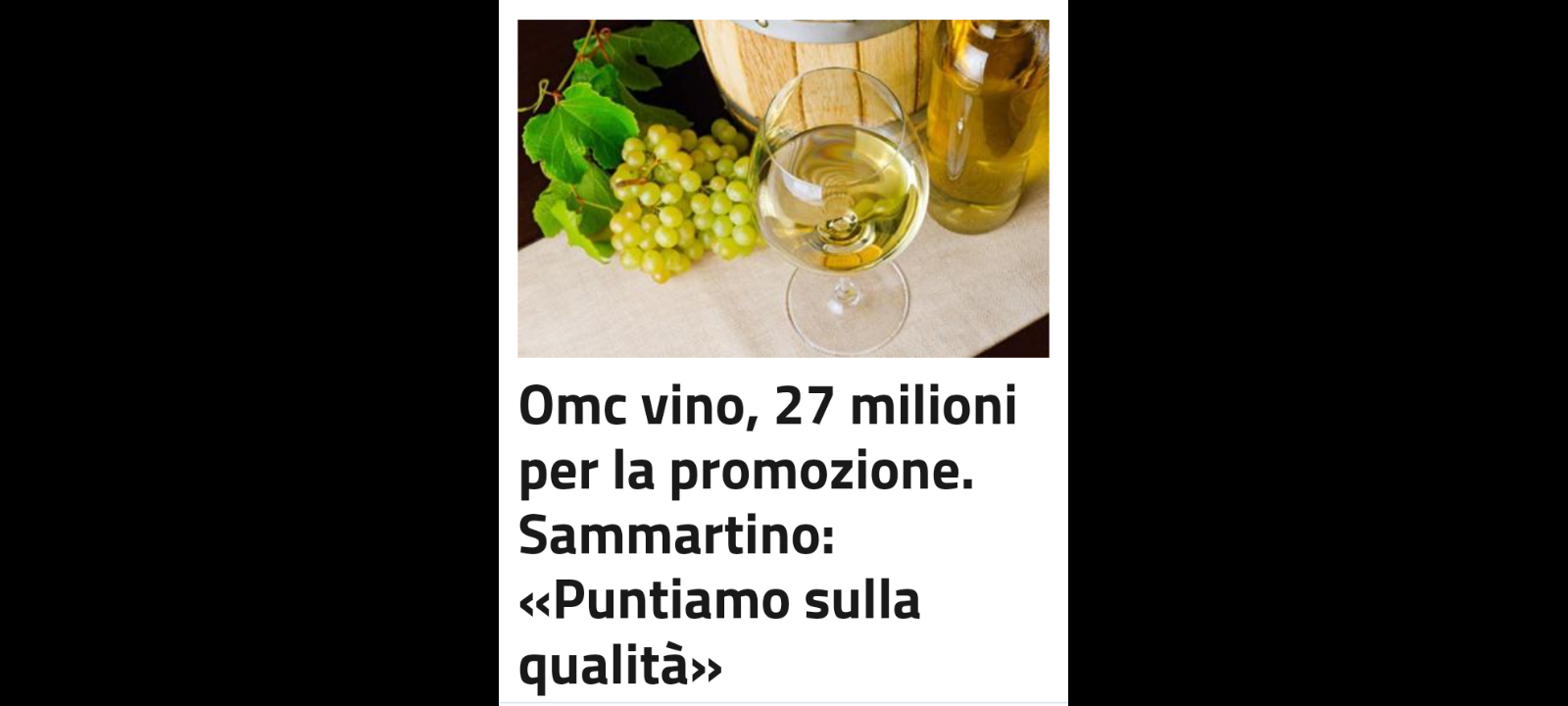Open the wine article photo tile
1568x706 pixels.
pos(783,188)
